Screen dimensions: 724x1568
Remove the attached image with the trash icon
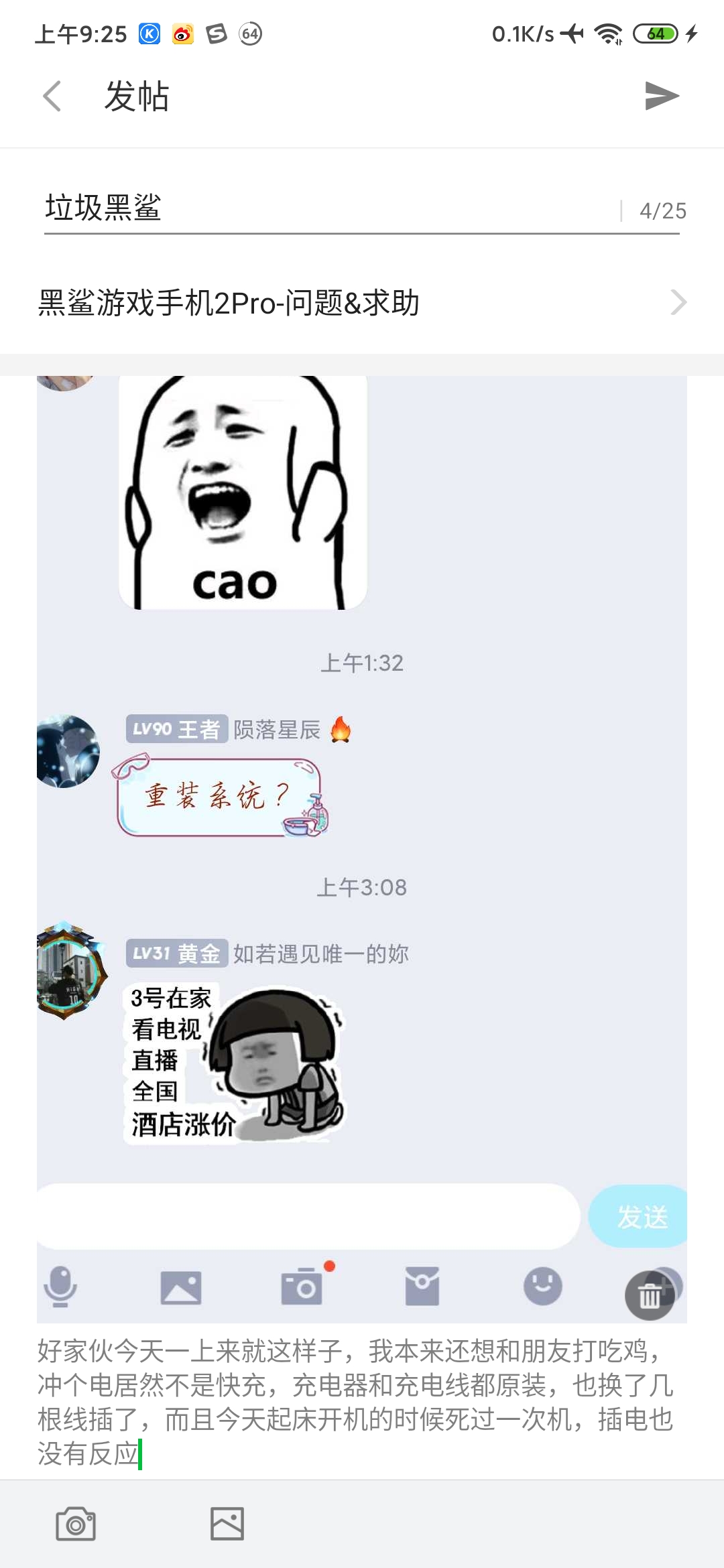(649, 1296)
